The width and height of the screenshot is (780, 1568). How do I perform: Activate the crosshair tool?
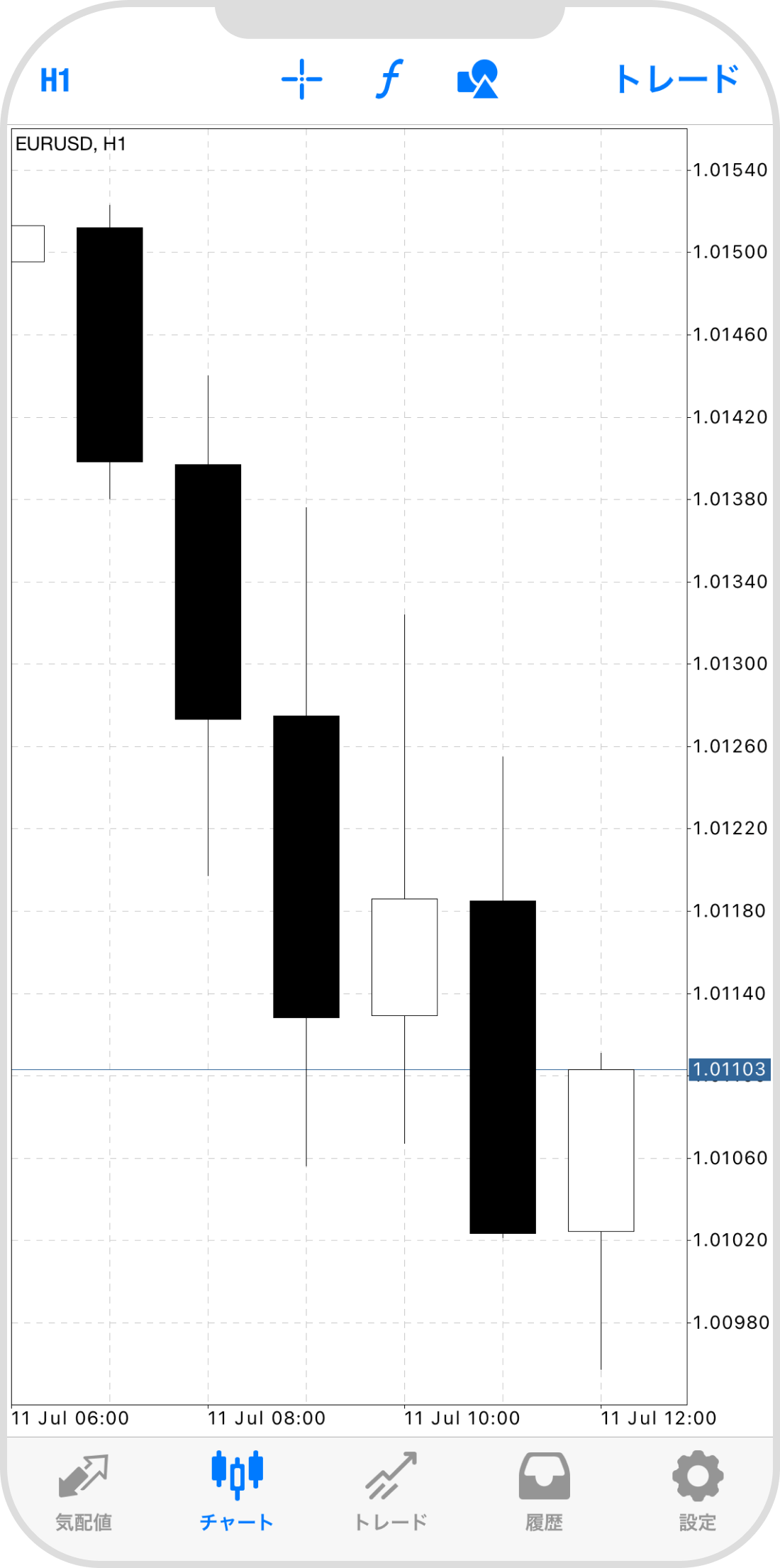(302, 79)
